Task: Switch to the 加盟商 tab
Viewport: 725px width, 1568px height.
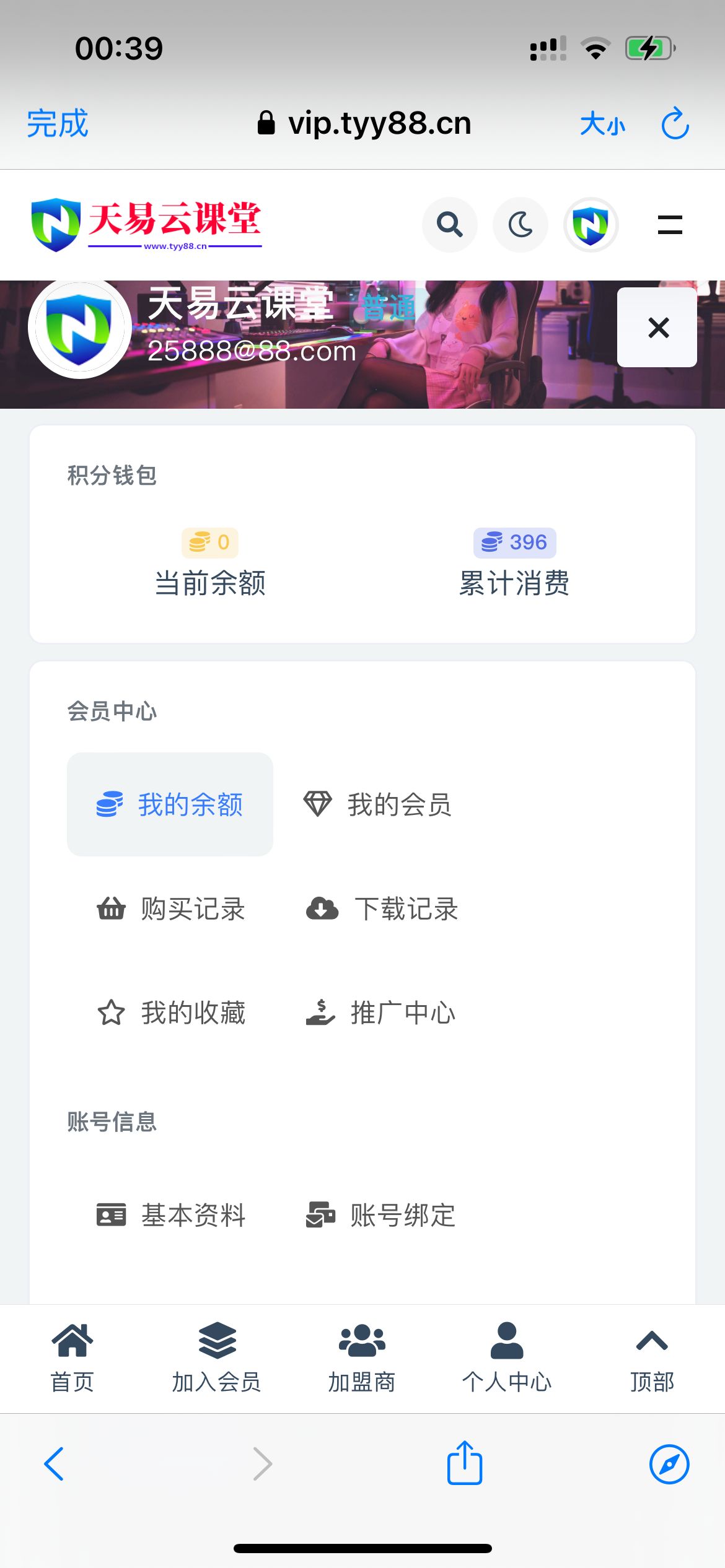Action: (x=362, y=1358)
